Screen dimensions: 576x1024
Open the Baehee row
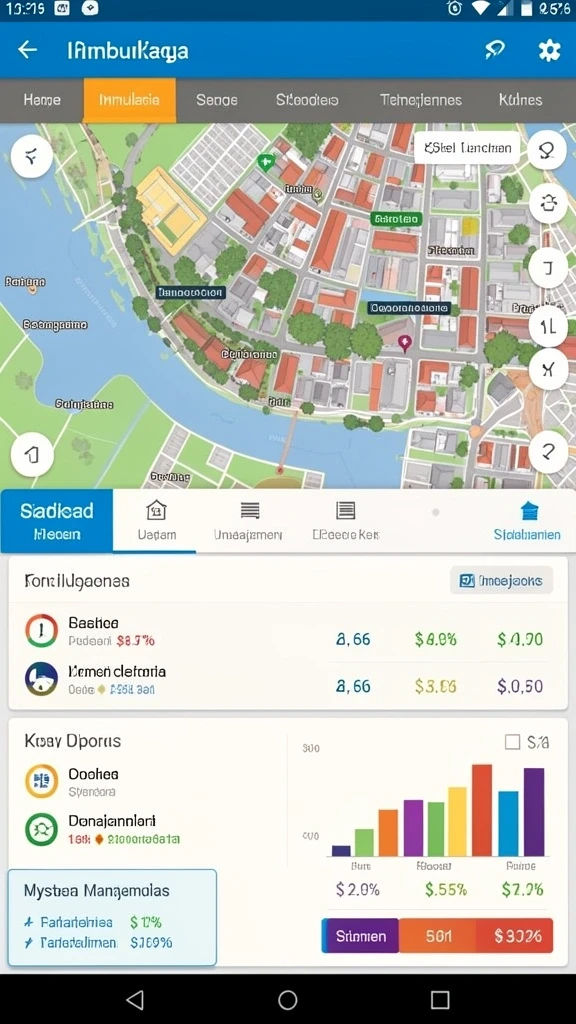coord(287,632)
